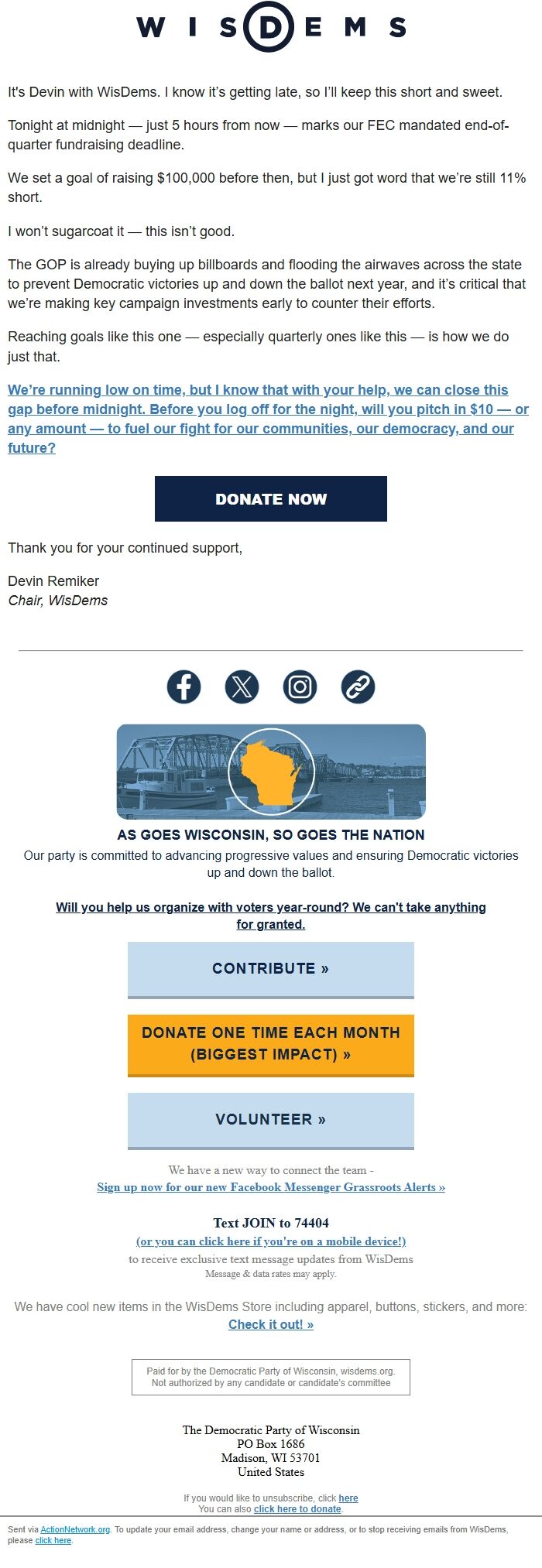Screen dimensions: 542x1568
Task: Check out the WisDems Store link
Action: (x=271, y=1324)
